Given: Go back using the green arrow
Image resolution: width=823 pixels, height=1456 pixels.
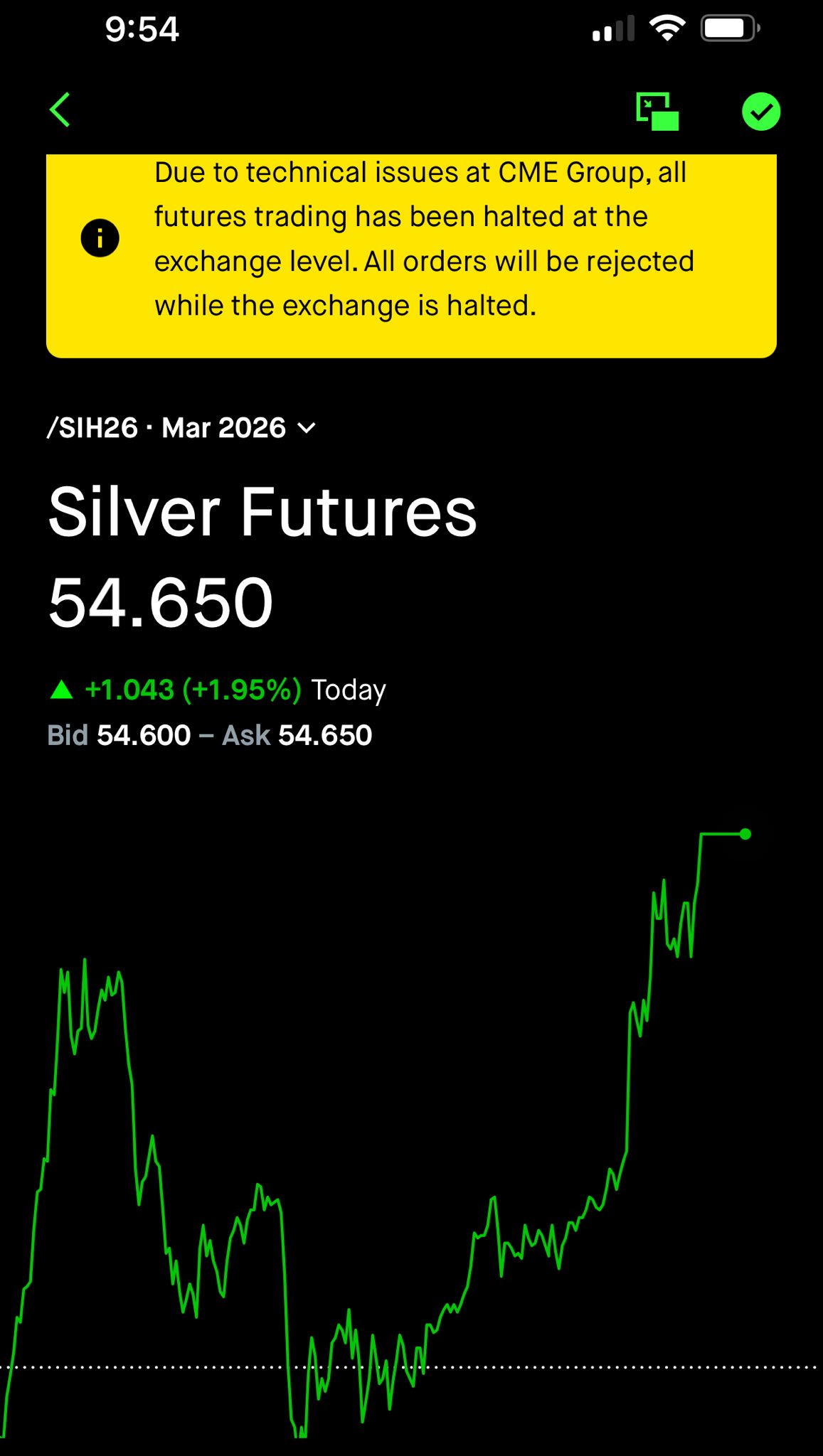Looking at the screenshot, I should click(x=60, y=110).
